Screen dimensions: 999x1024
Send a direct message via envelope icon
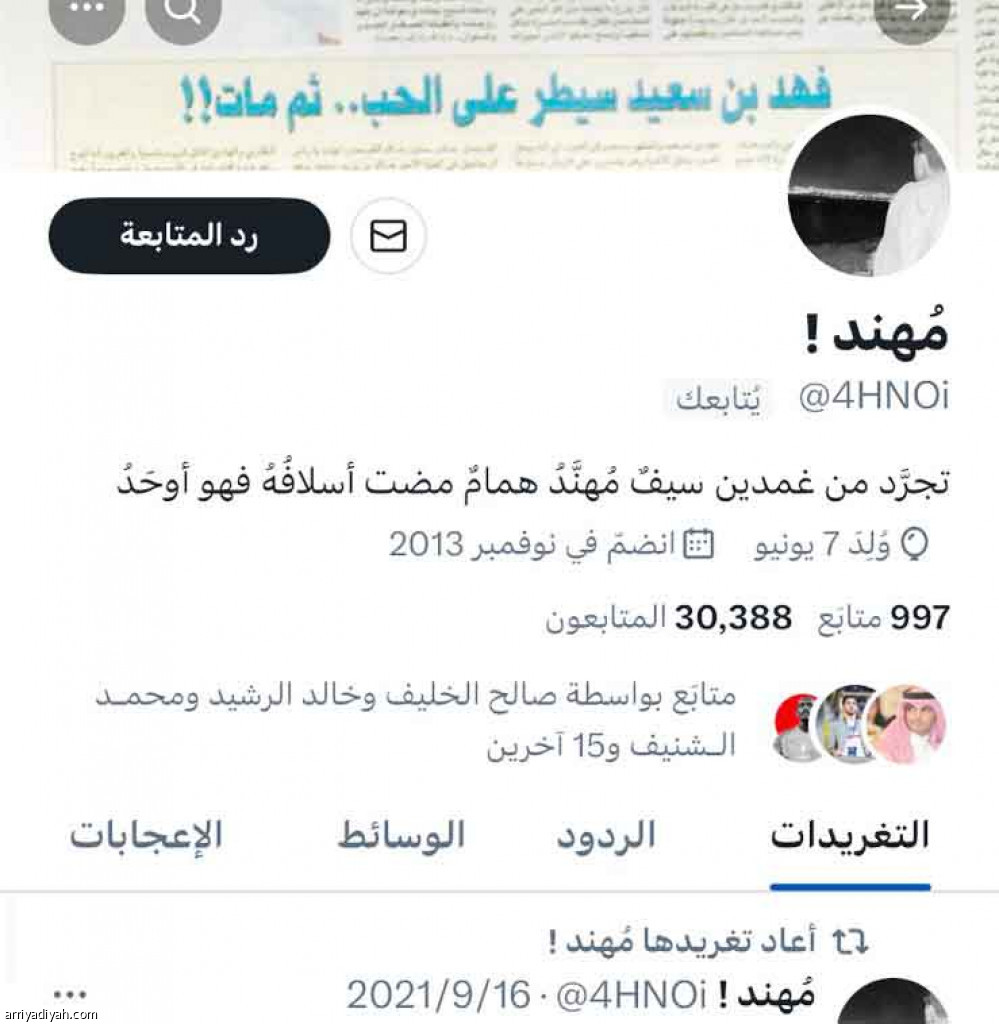coord(388,236)
